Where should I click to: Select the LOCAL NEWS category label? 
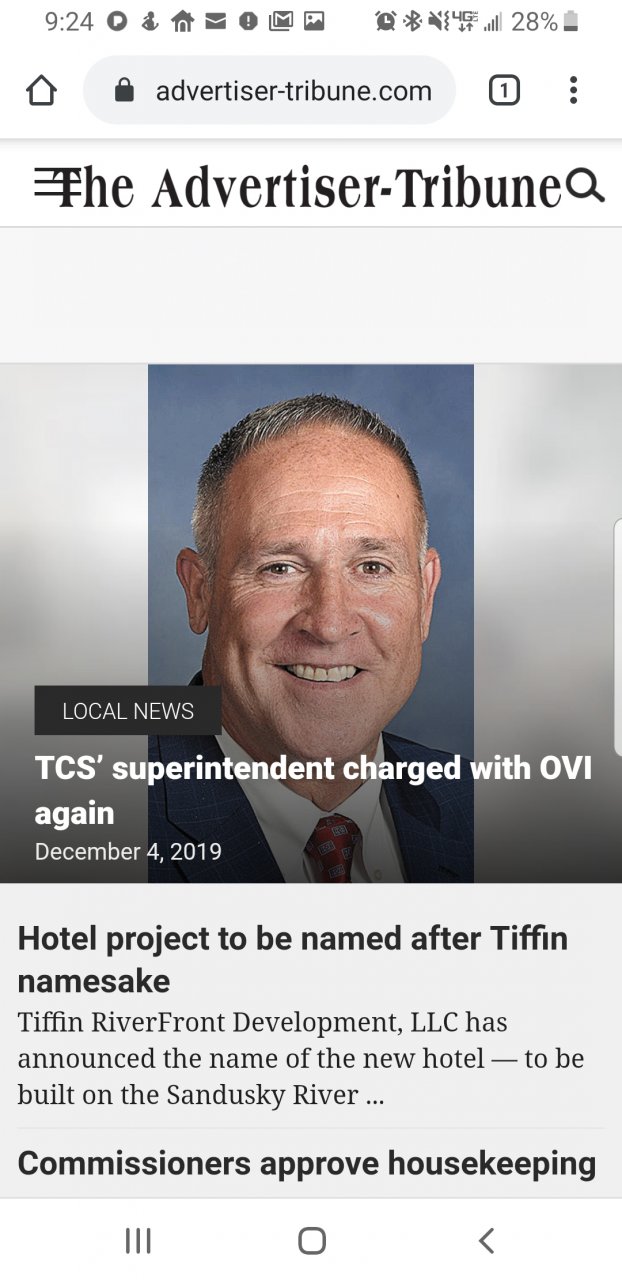pyautogui.click(x=128, y=711)
